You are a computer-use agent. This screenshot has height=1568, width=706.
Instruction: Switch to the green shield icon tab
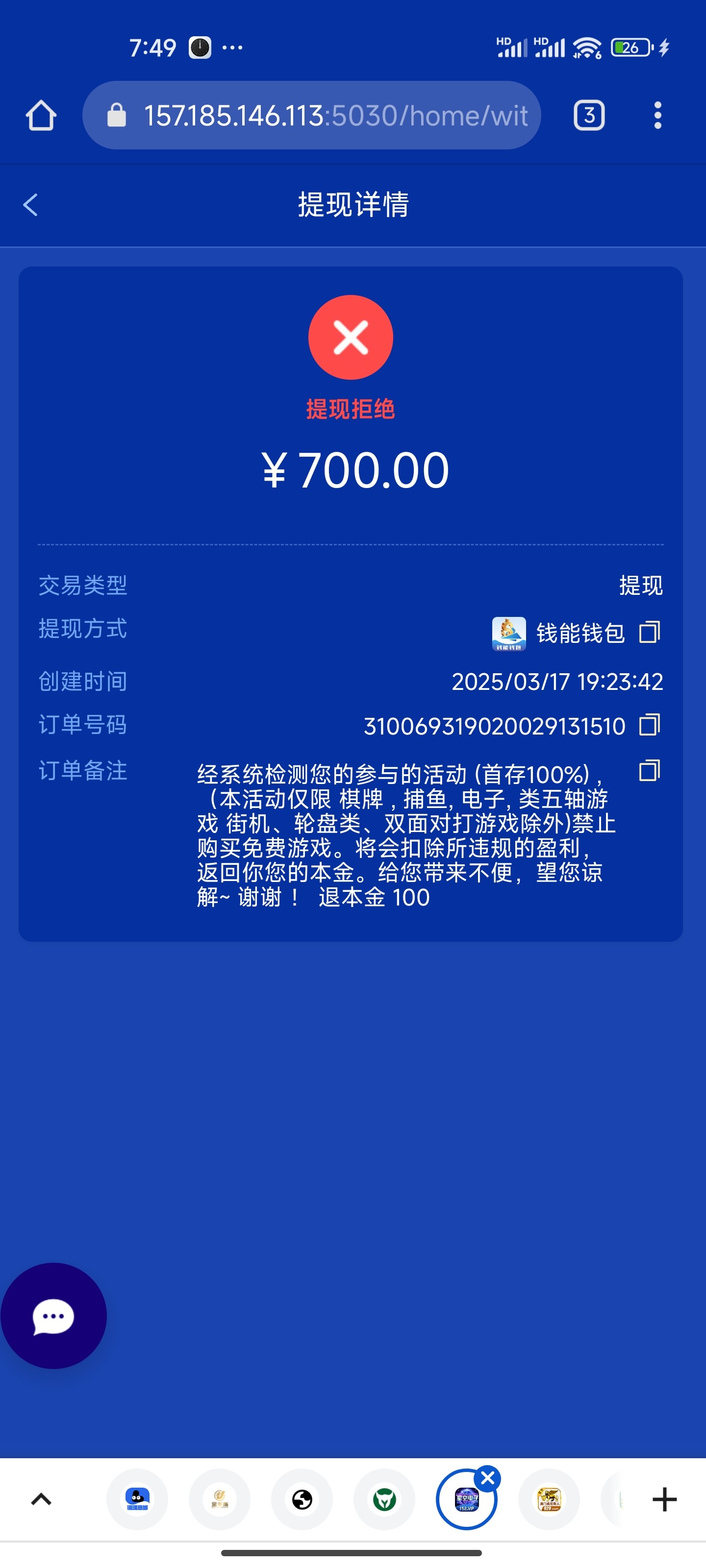click(384, 1499)
